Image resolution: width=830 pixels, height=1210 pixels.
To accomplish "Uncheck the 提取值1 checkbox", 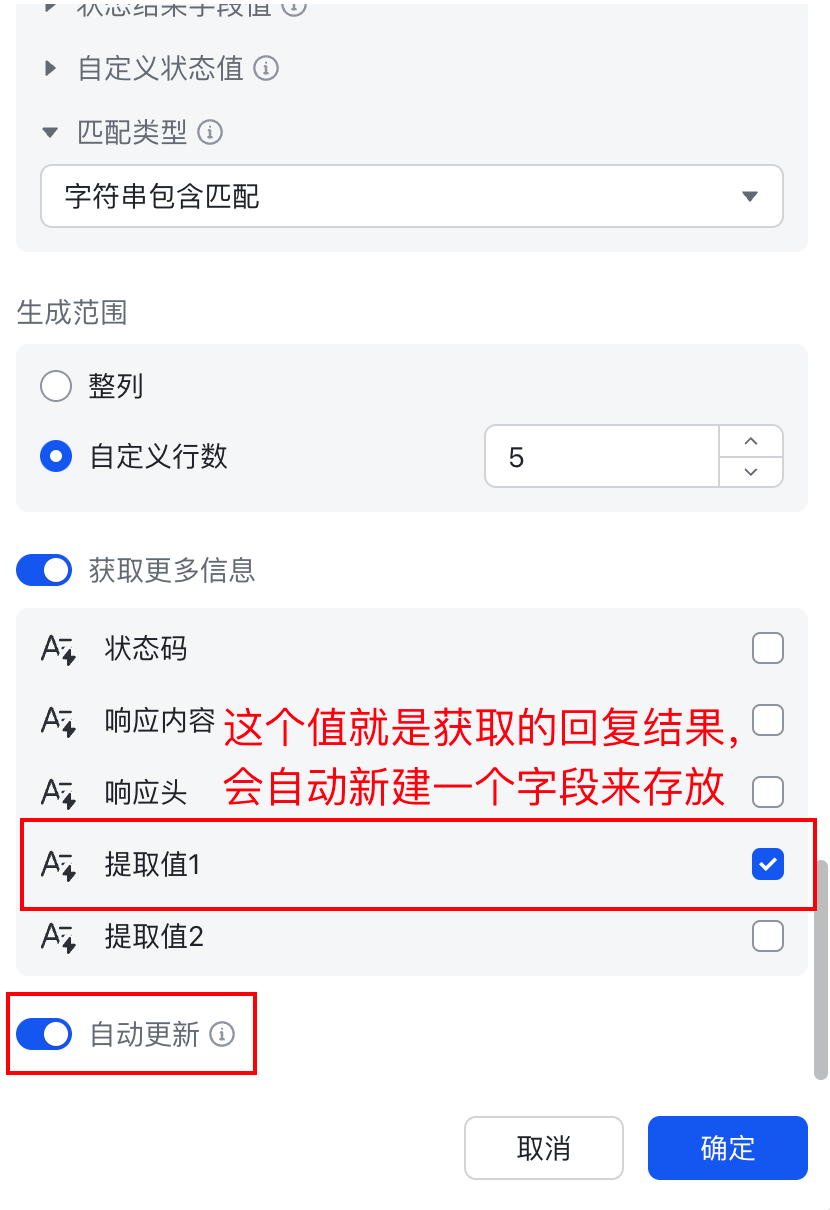I will coord(767,864).
